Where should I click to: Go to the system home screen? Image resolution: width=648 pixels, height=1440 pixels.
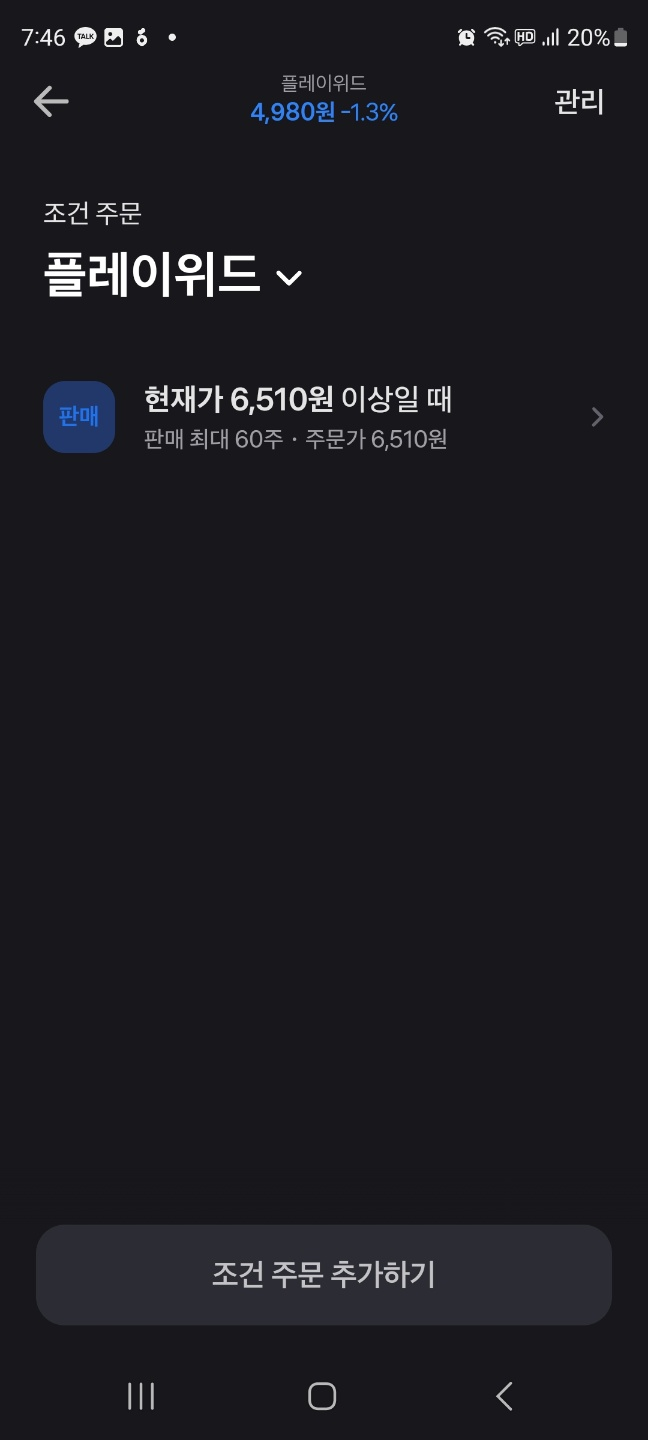tap(322, 1396)
